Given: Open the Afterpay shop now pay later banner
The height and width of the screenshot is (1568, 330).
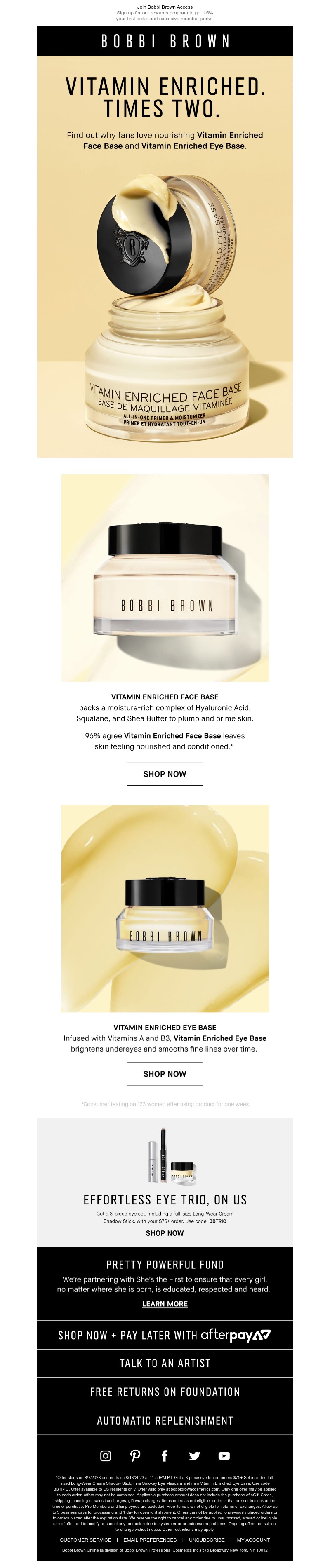Looking at the screenshot, I should 165,1335.
